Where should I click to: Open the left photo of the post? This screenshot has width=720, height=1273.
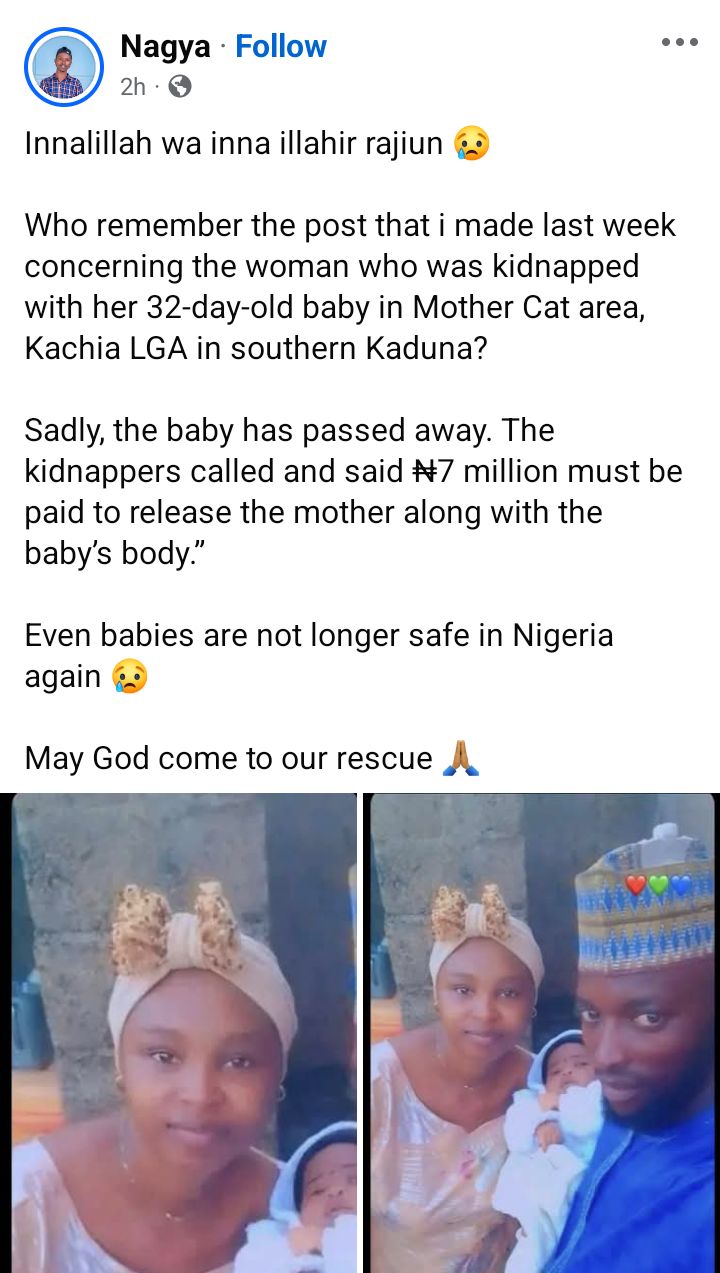pos(184,1032)
